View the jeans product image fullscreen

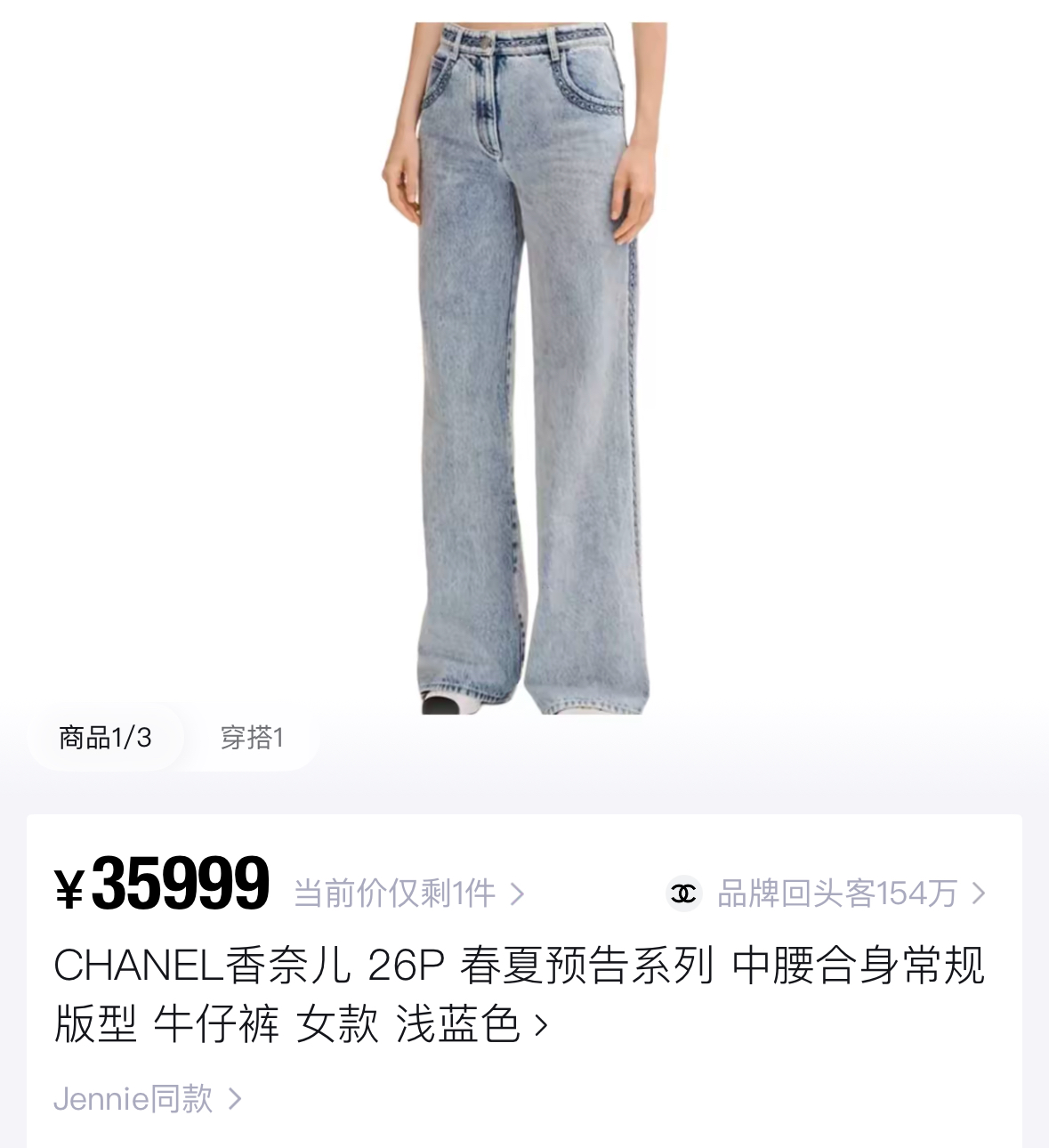click(523, 367)
